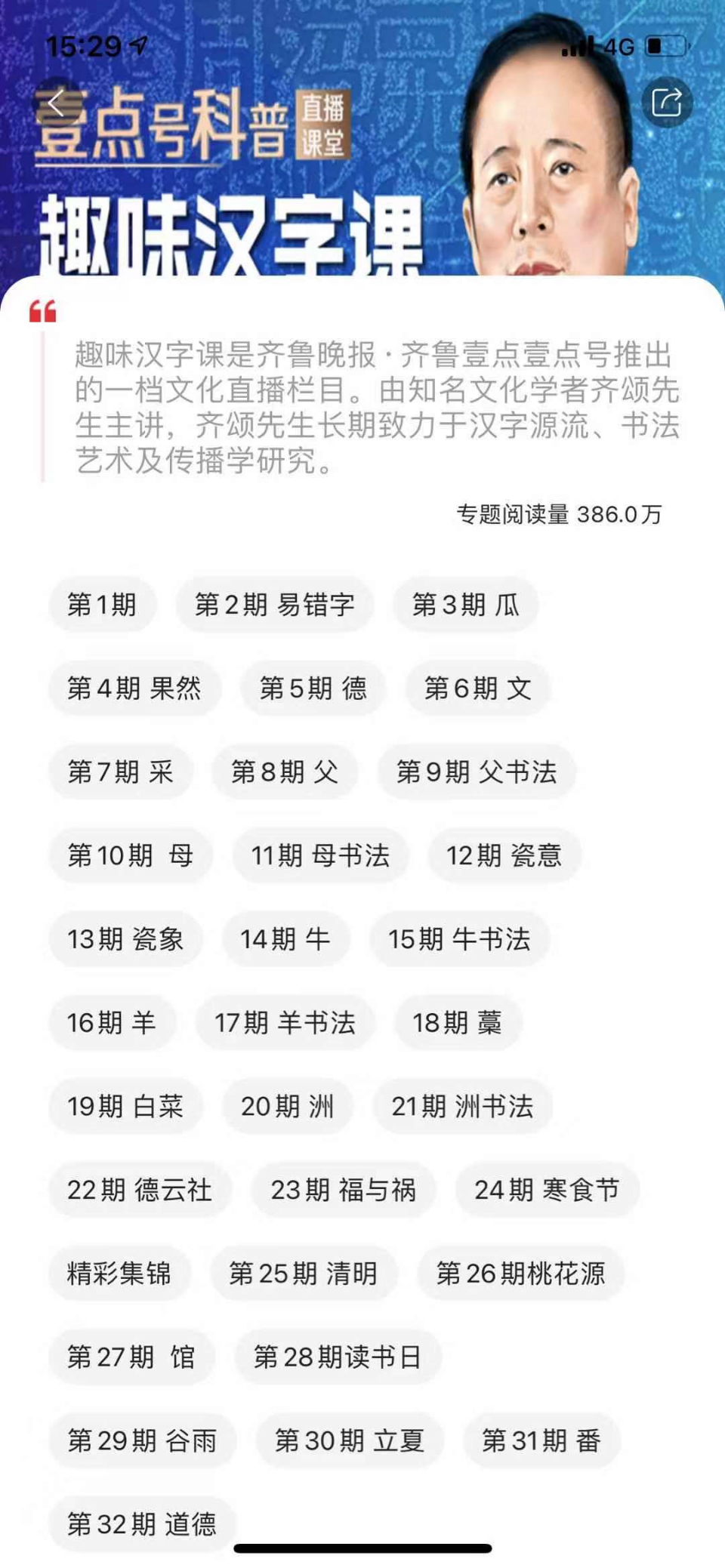Open 第7期 采 episode
The image size is (725, 1568).
click(121, 772)
